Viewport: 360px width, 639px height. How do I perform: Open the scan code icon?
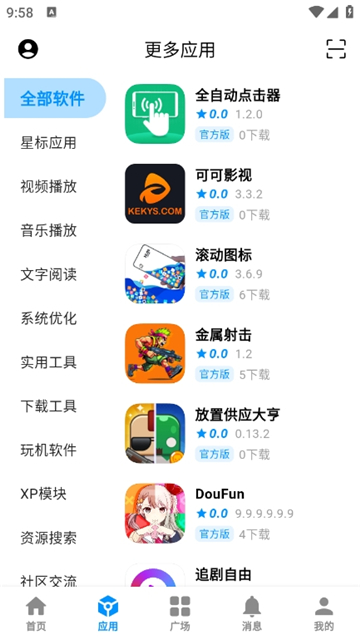tap(336, 49)
